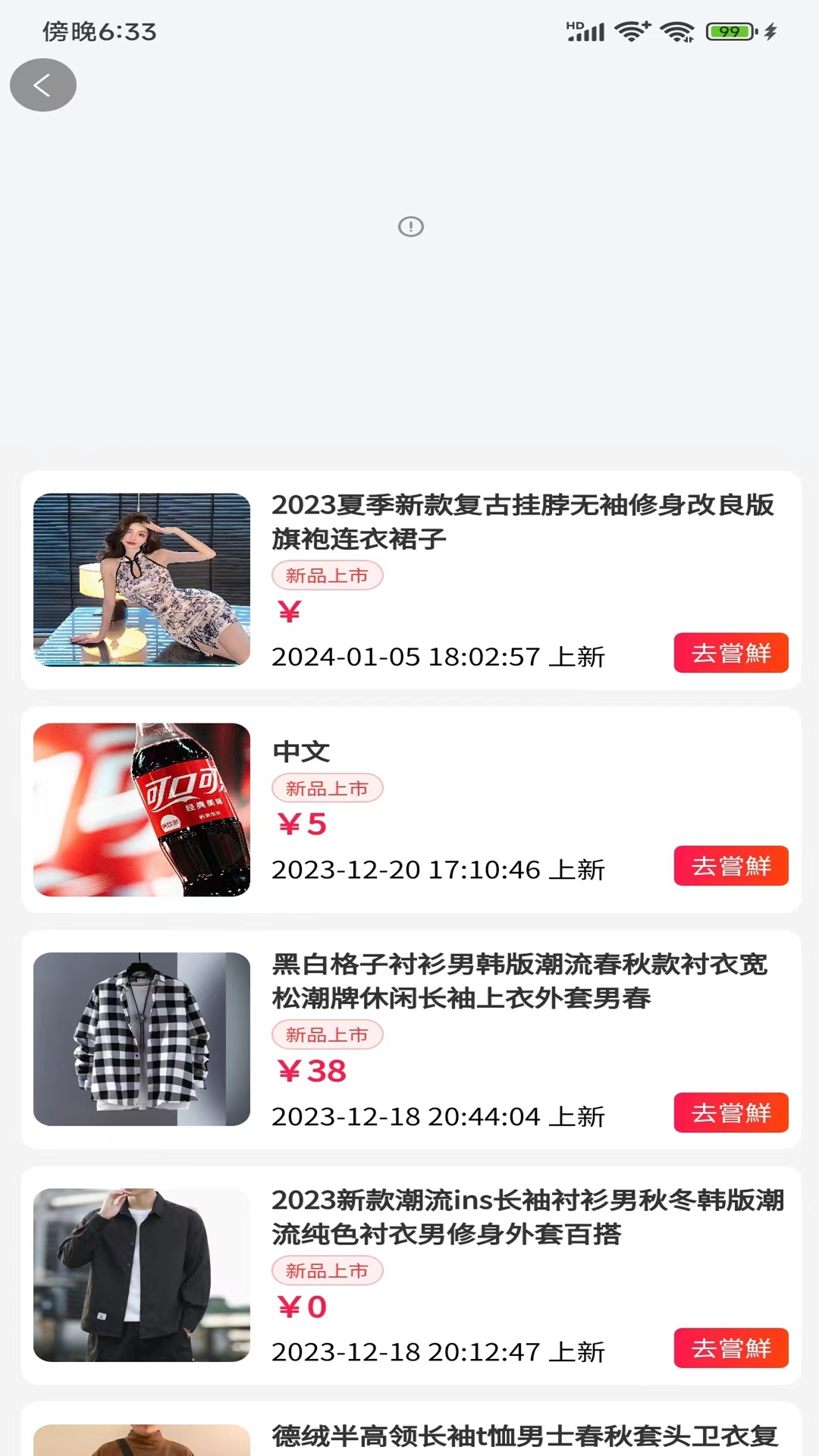
Task: Tap the ¥38 price on the plaid shirt
Action: [311, 1071]
